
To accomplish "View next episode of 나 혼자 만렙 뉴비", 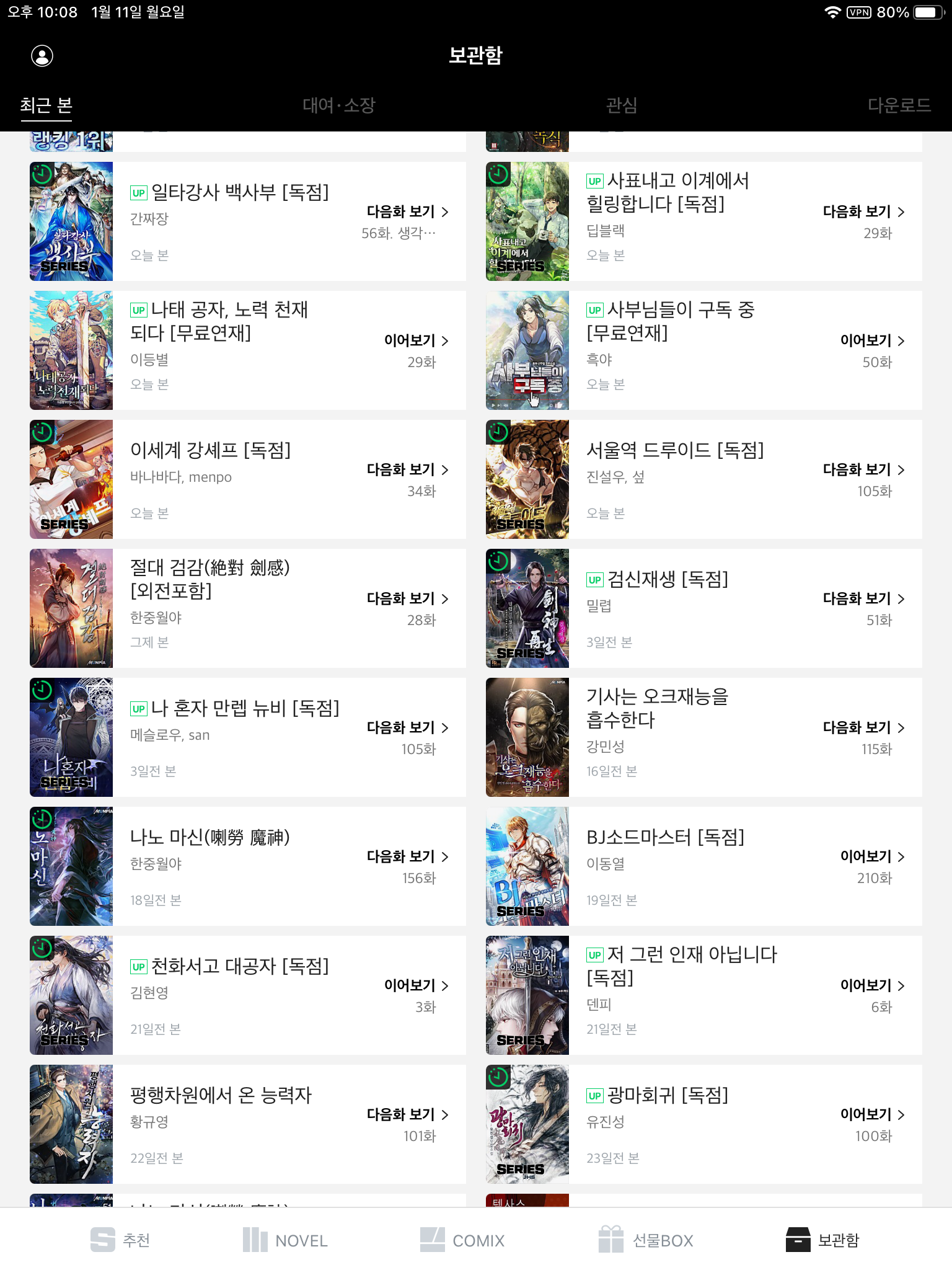I will [x=407, y=728].
